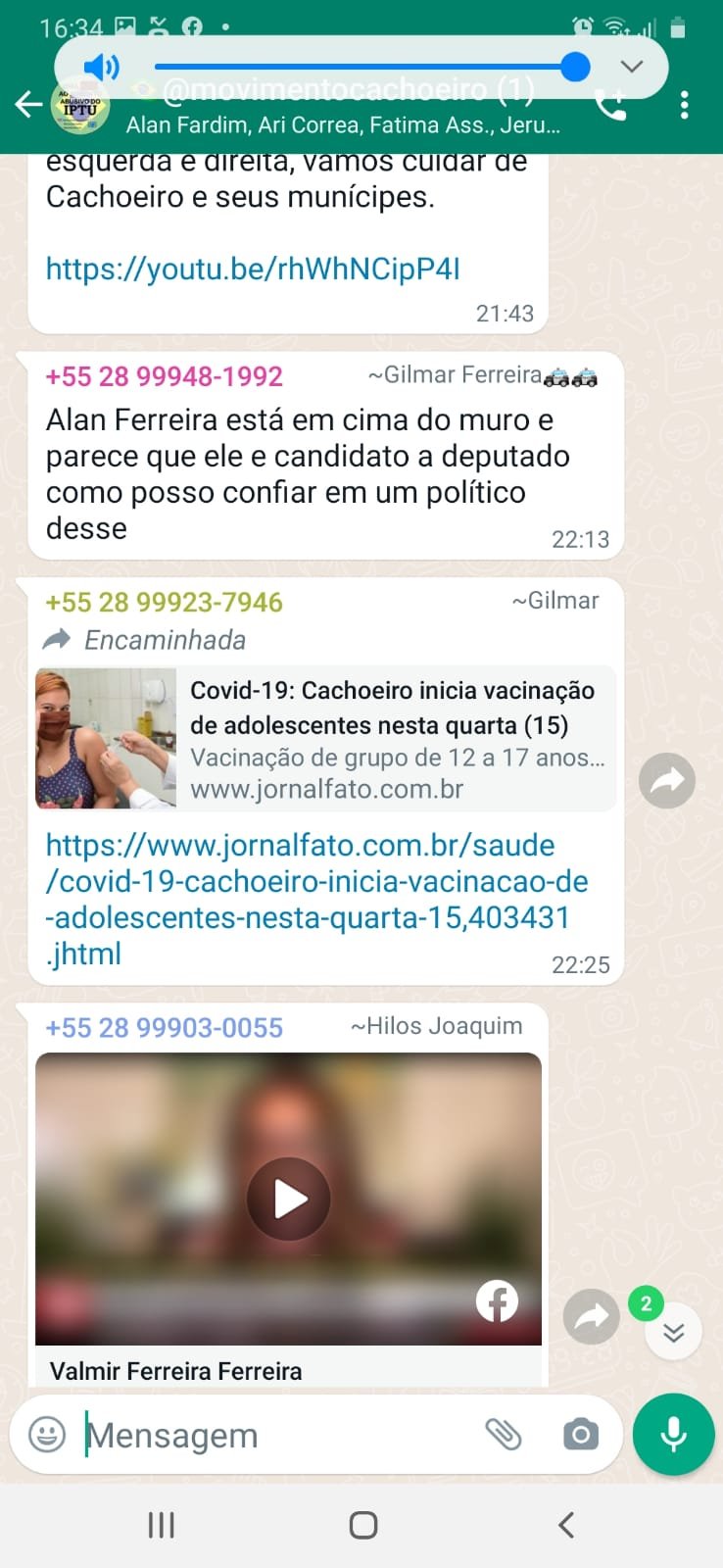The width and height of the screenshot is (723, 1568).
Task: Open the chat overflow menu
Action: [x=684, y=105]
